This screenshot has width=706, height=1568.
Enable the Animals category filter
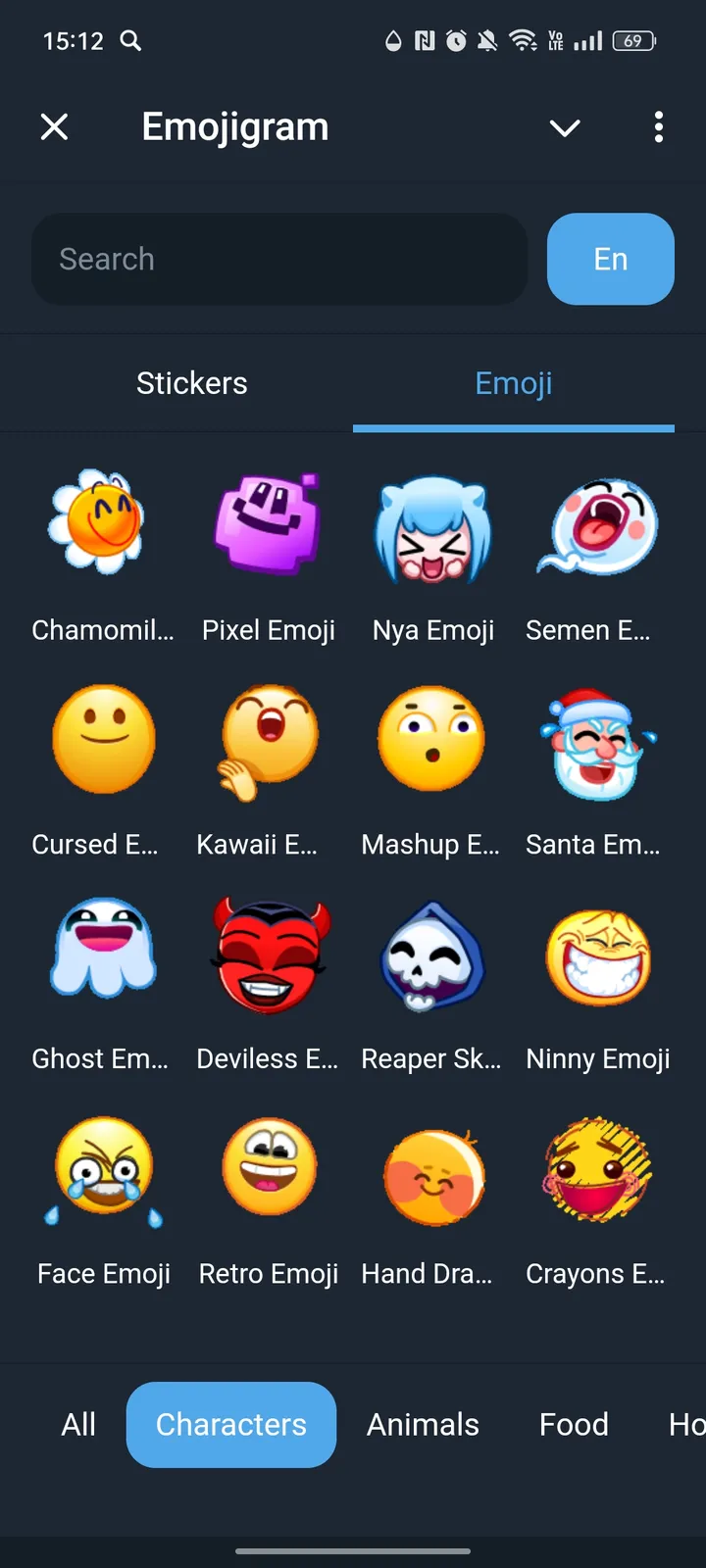423,1425
